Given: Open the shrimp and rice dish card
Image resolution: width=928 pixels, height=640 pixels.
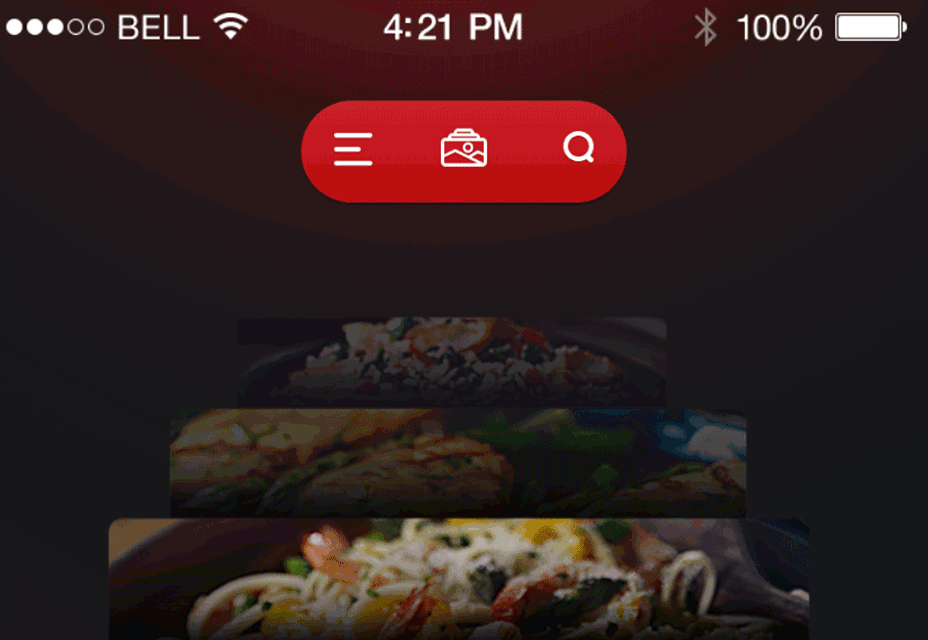Looking at the screenshot, I should click(x=452, y=360).
